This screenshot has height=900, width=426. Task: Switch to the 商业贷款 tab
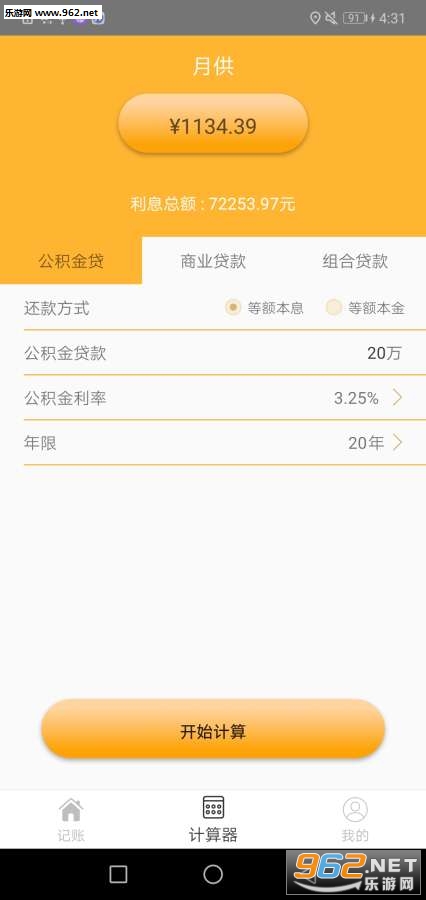[213, 261]
